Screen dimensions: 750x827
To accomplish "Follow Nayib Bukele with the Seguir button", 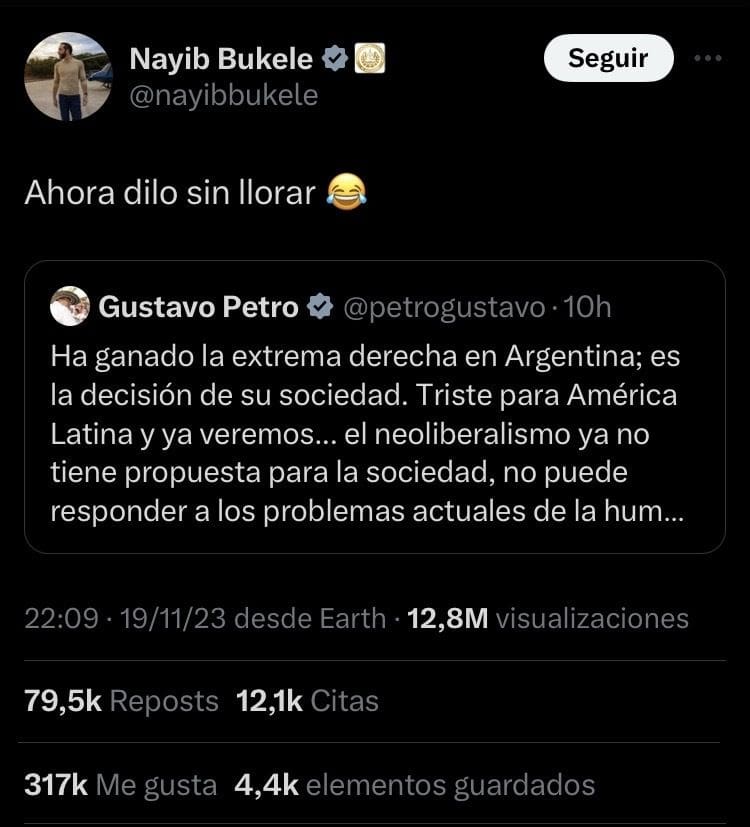I will click(608, 58).
